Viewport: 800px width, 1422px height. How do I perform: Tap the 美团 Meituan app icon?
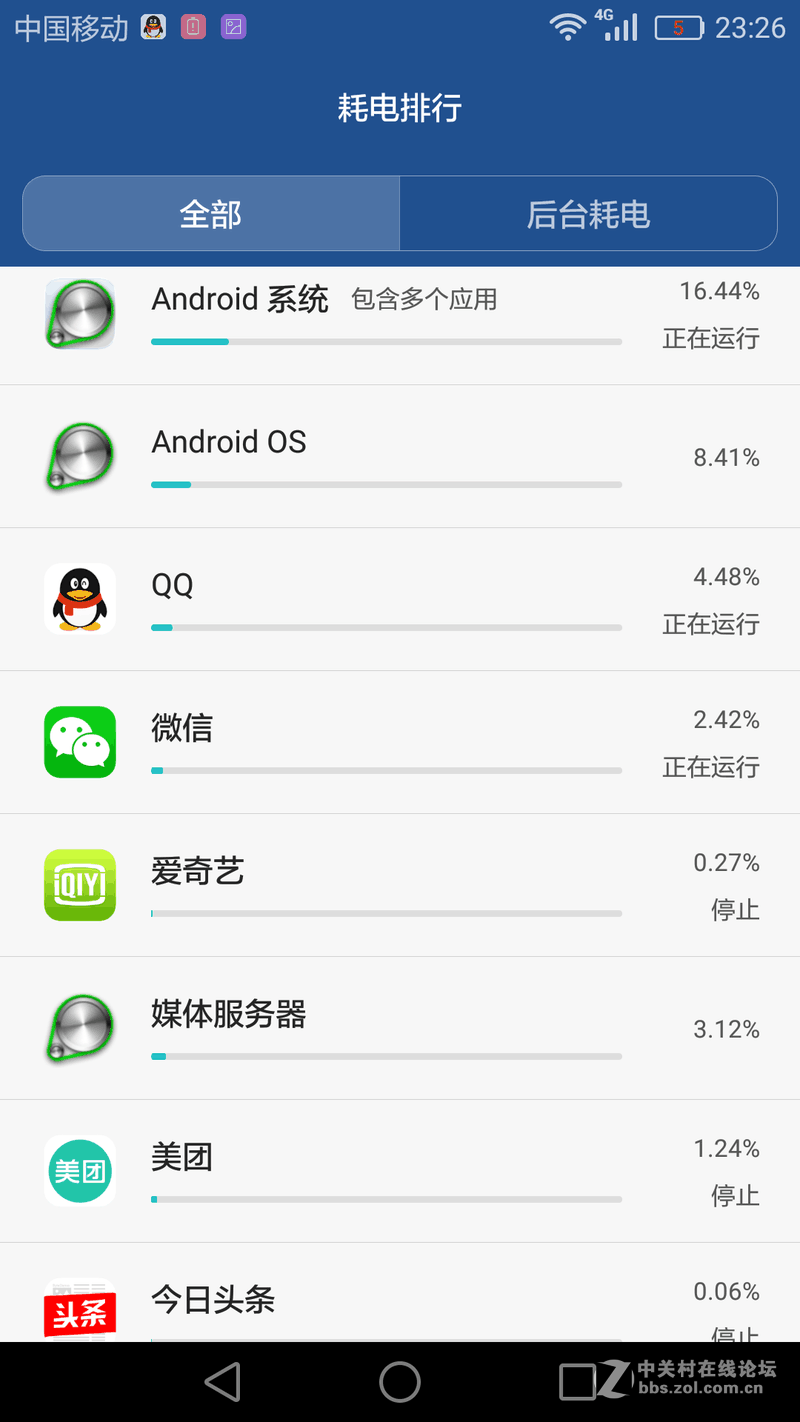[80, 1170]
